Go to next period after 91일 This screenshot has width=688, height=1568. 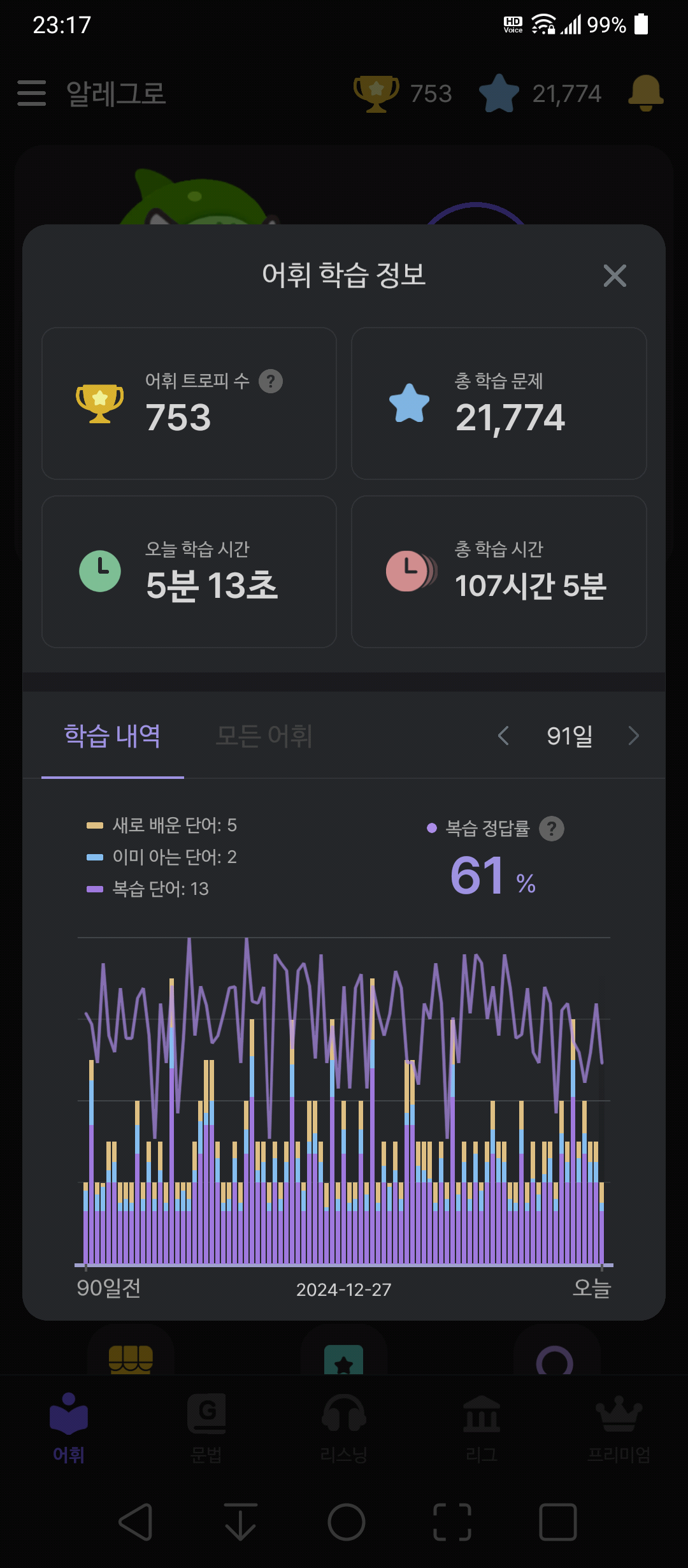coord(633,736)
